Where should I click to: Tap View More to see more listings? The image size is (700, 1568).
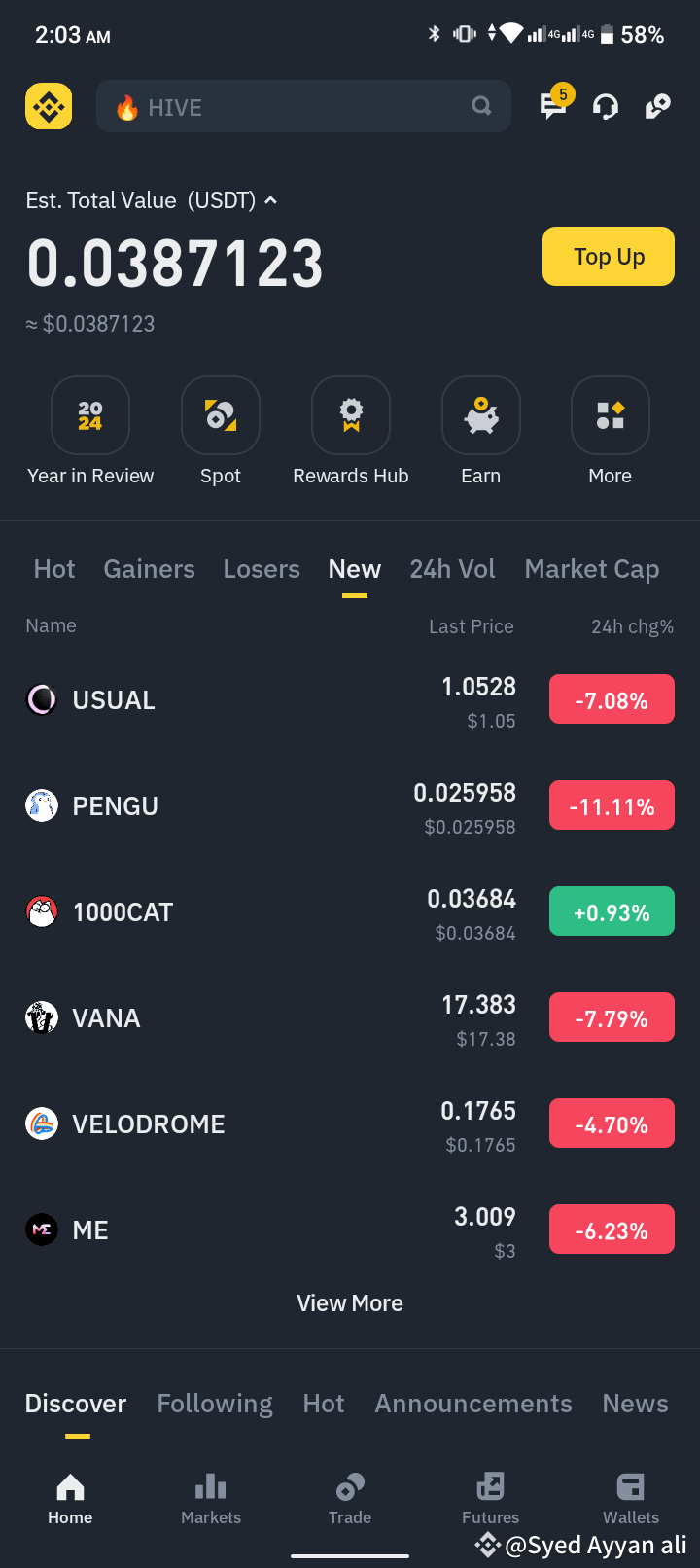click(x=350, y=1302)
